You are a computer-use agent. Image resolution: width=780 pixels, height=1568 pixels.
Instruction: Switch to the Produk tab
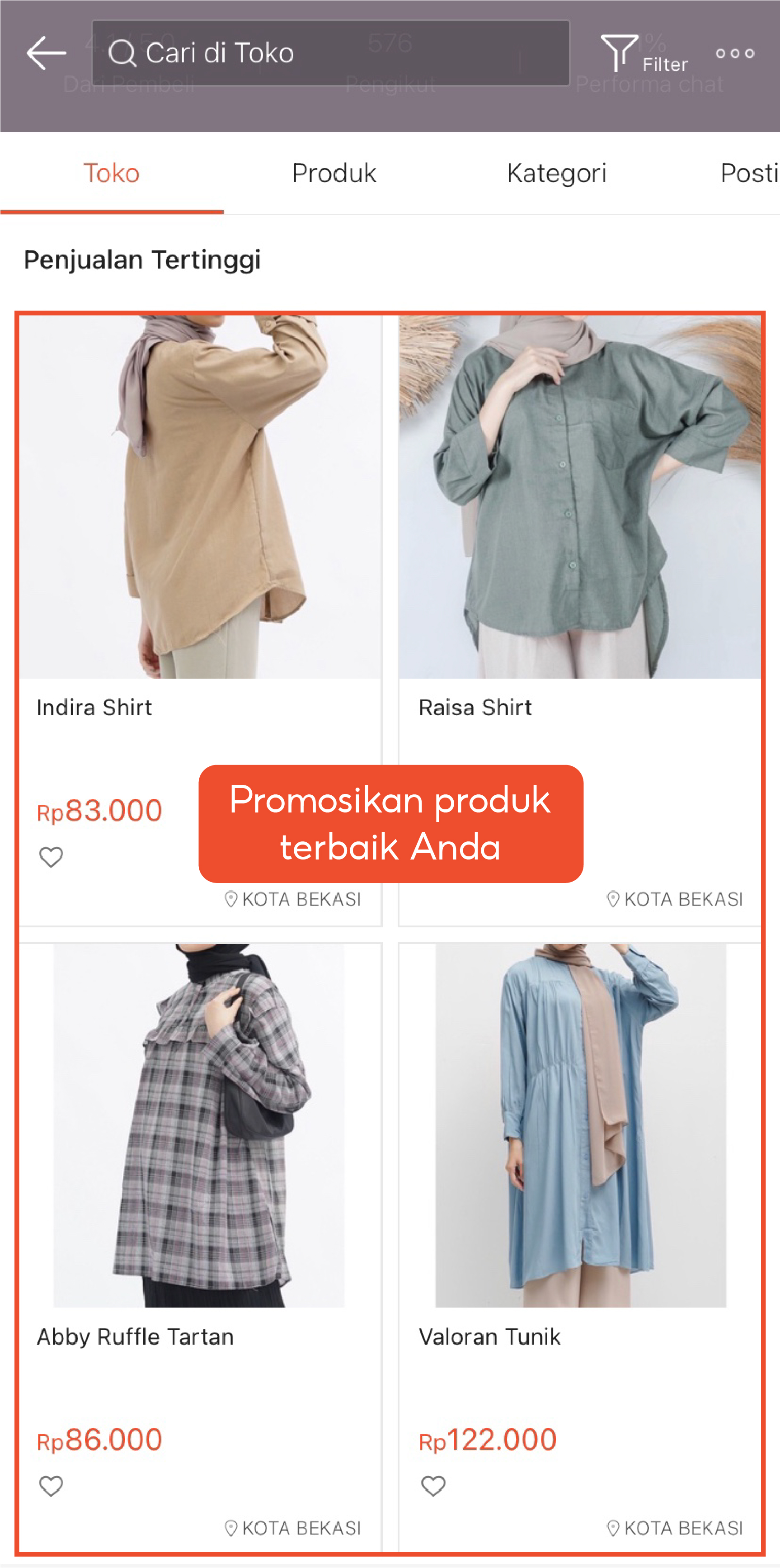coord(334,174)
